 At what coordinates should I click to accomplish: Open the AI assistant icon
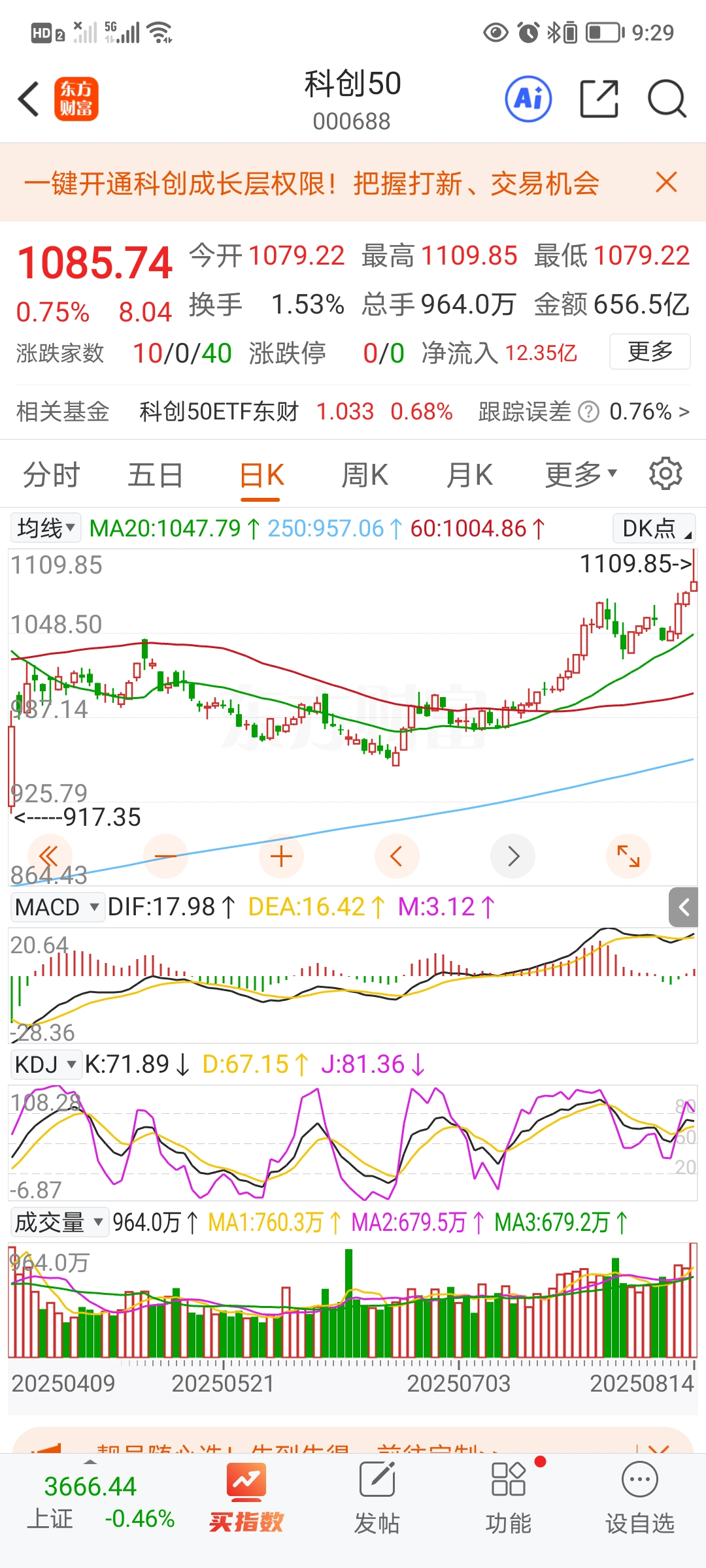pos(528,99)
